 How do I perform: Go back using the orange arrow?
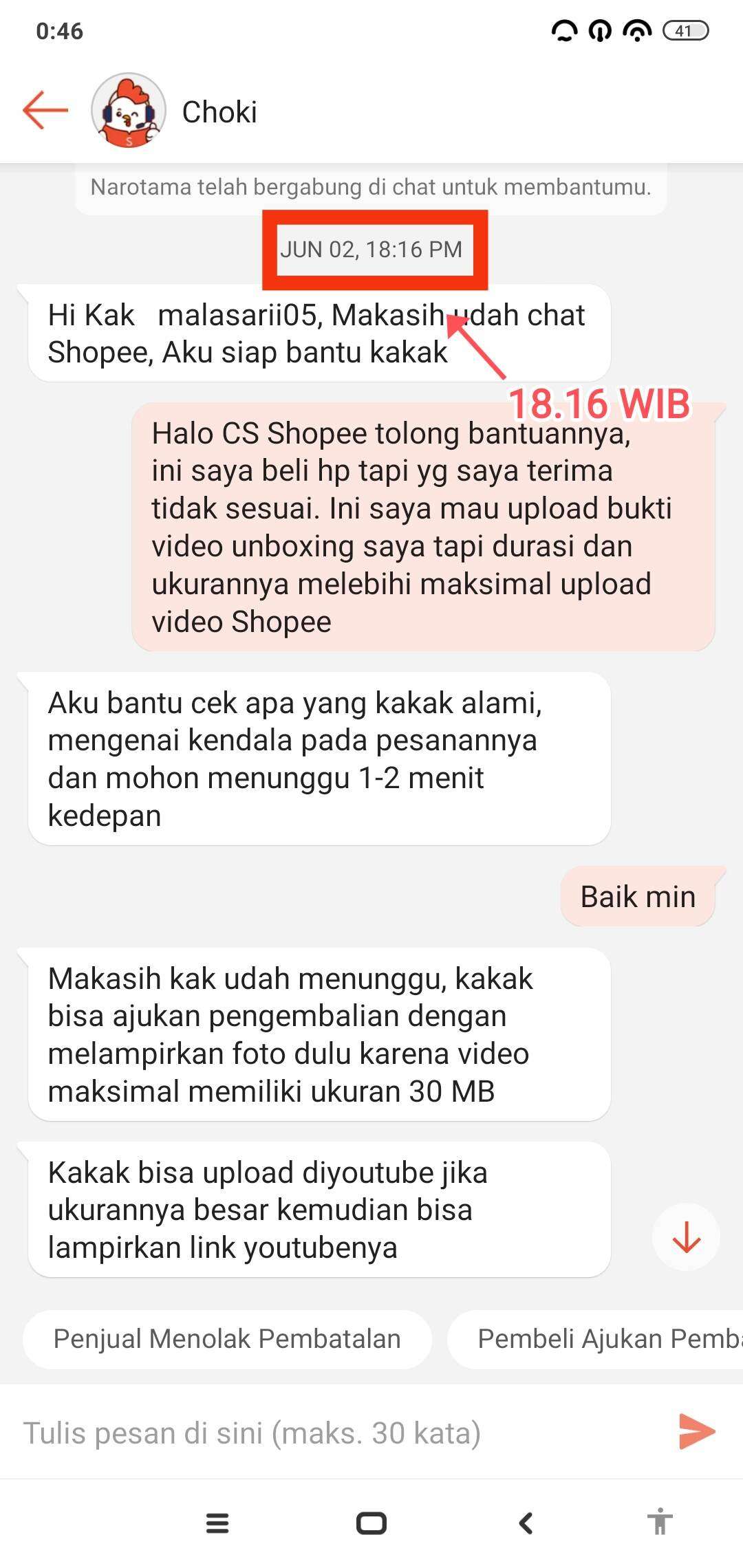point(45,110)
